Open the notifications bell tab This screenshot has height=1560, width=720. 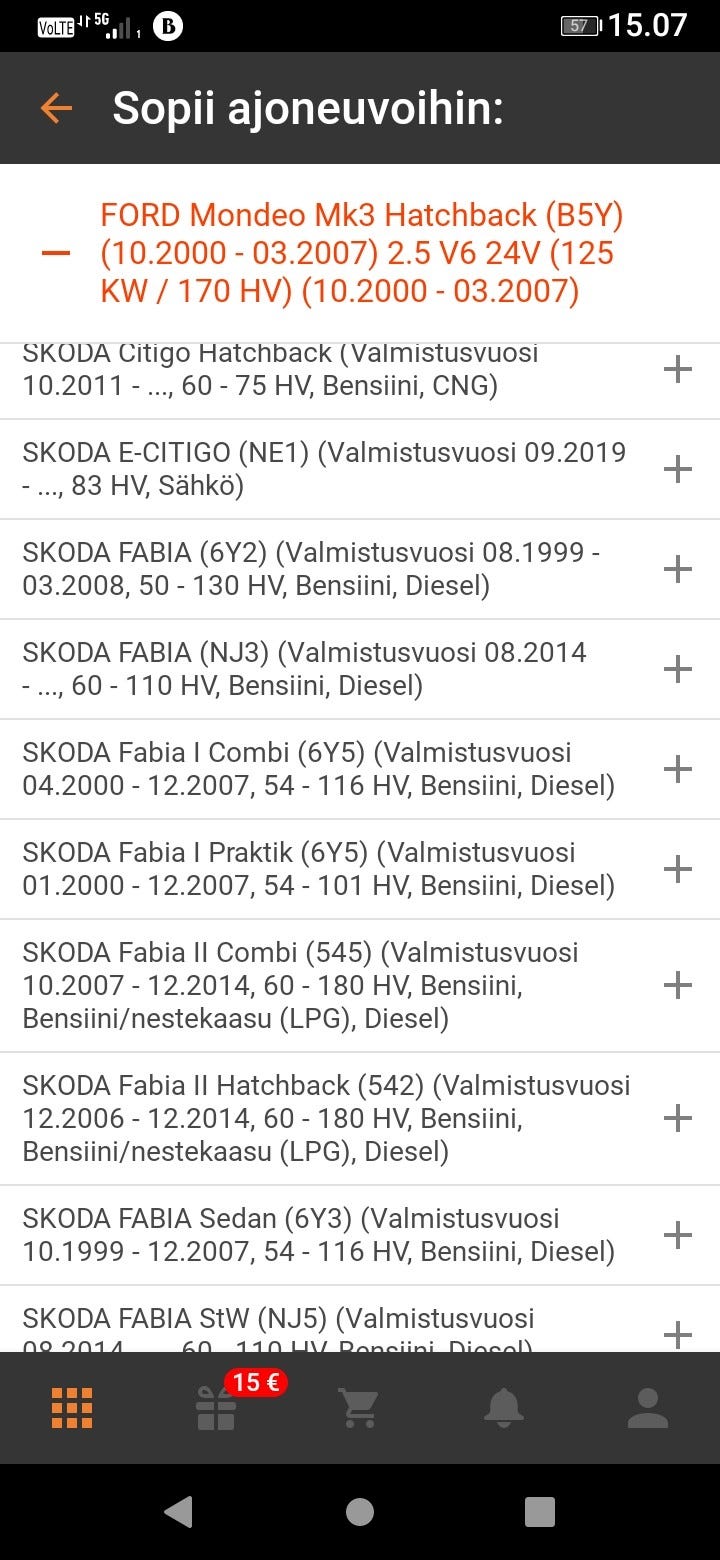coord(503,1408)
